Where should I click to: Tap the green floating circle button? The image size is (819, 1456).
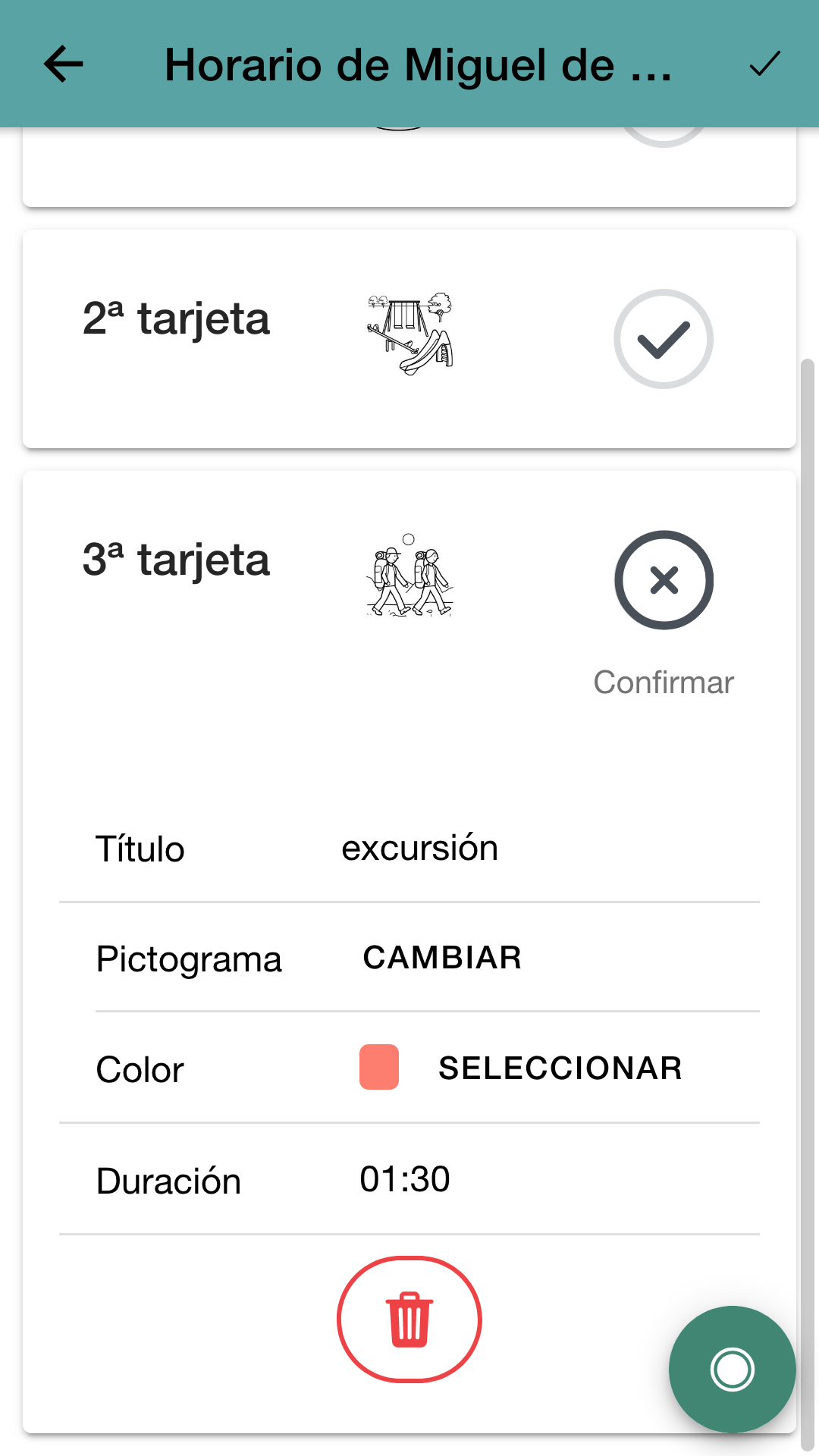pyautogui.click(x=732, y=1369)
